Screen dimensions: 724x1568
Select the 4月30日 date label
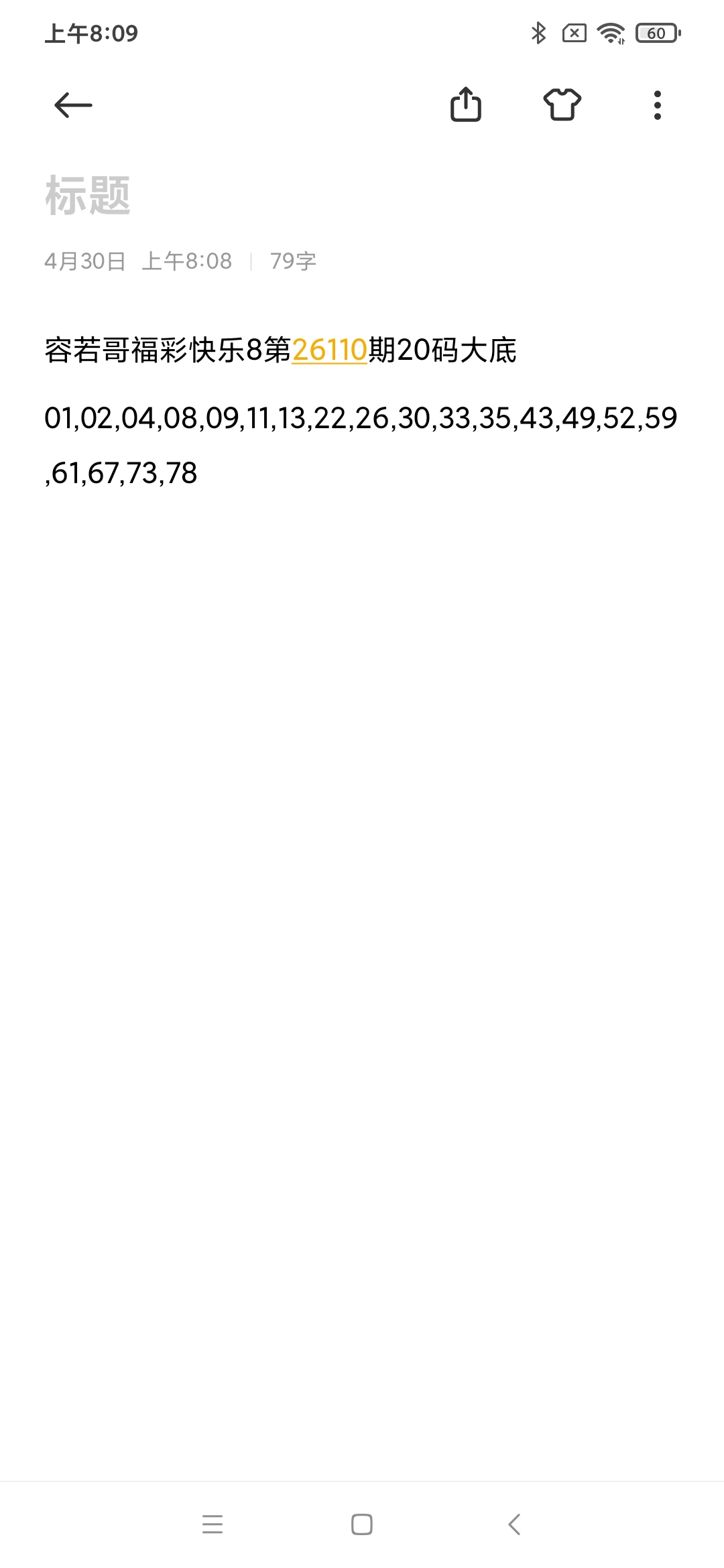84,261
